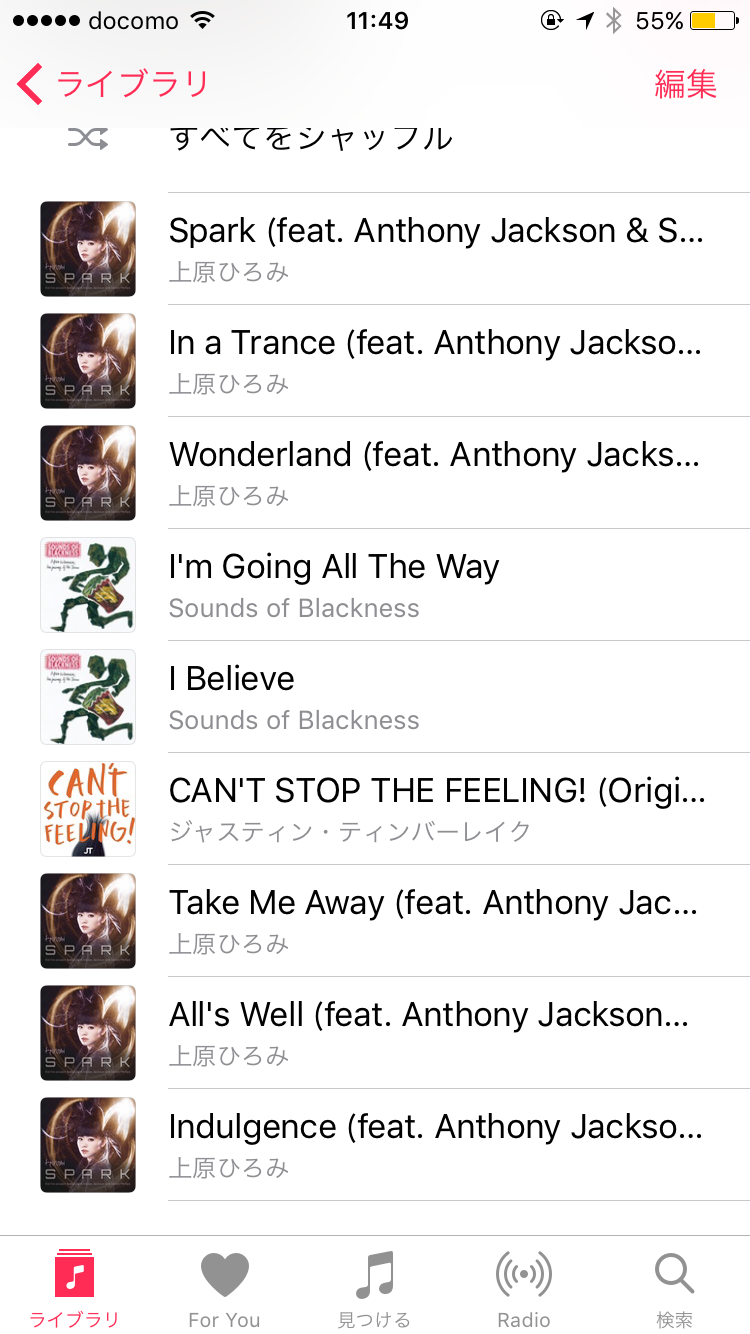This screenshot has width=750, height=1334.
Task: Switch to the 見つける browse tab
Action: [x=374, y=1288]
